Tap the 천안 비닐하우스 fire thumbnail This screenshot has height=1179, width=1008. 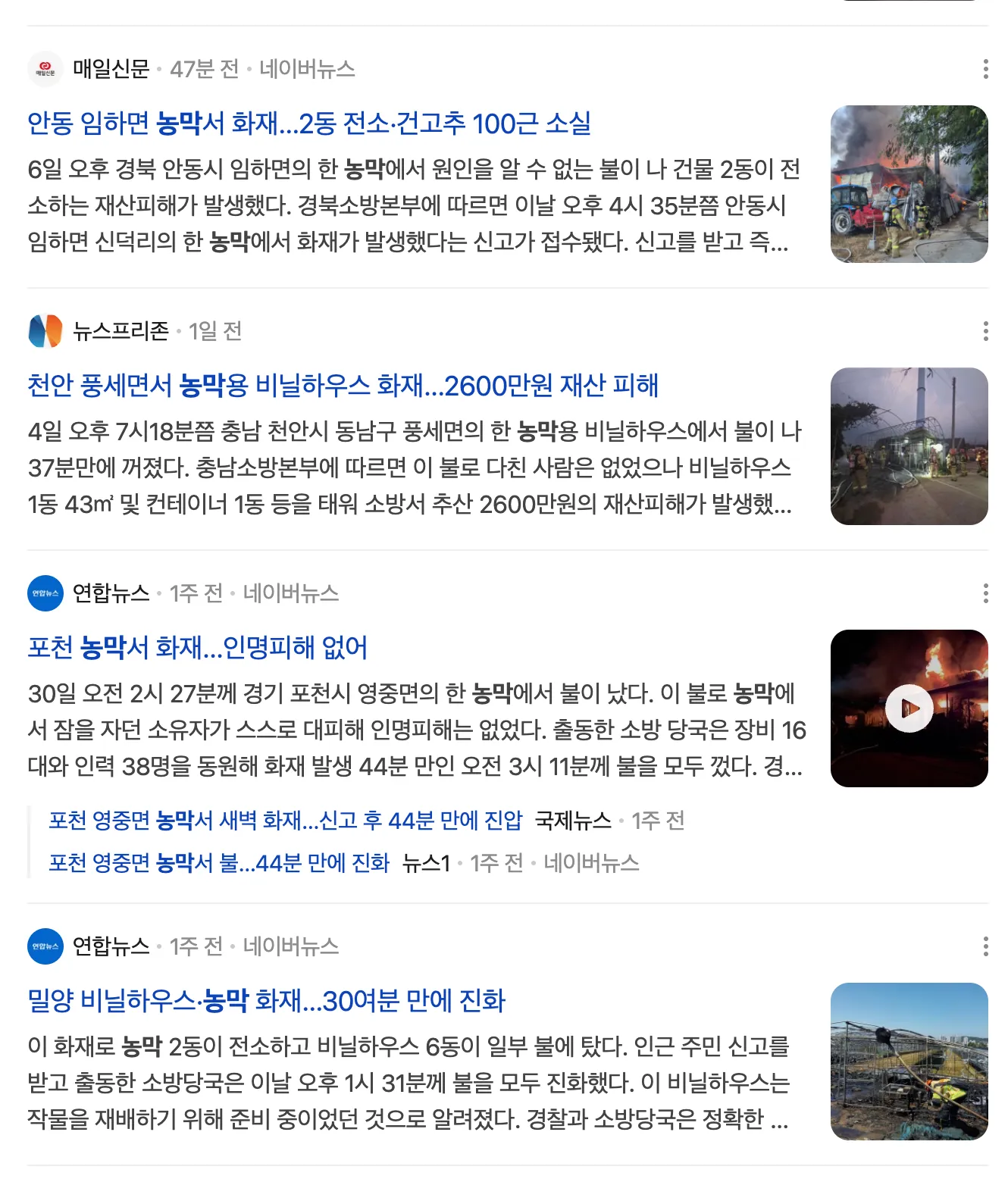pyautogui.click(x=909, y=446)
